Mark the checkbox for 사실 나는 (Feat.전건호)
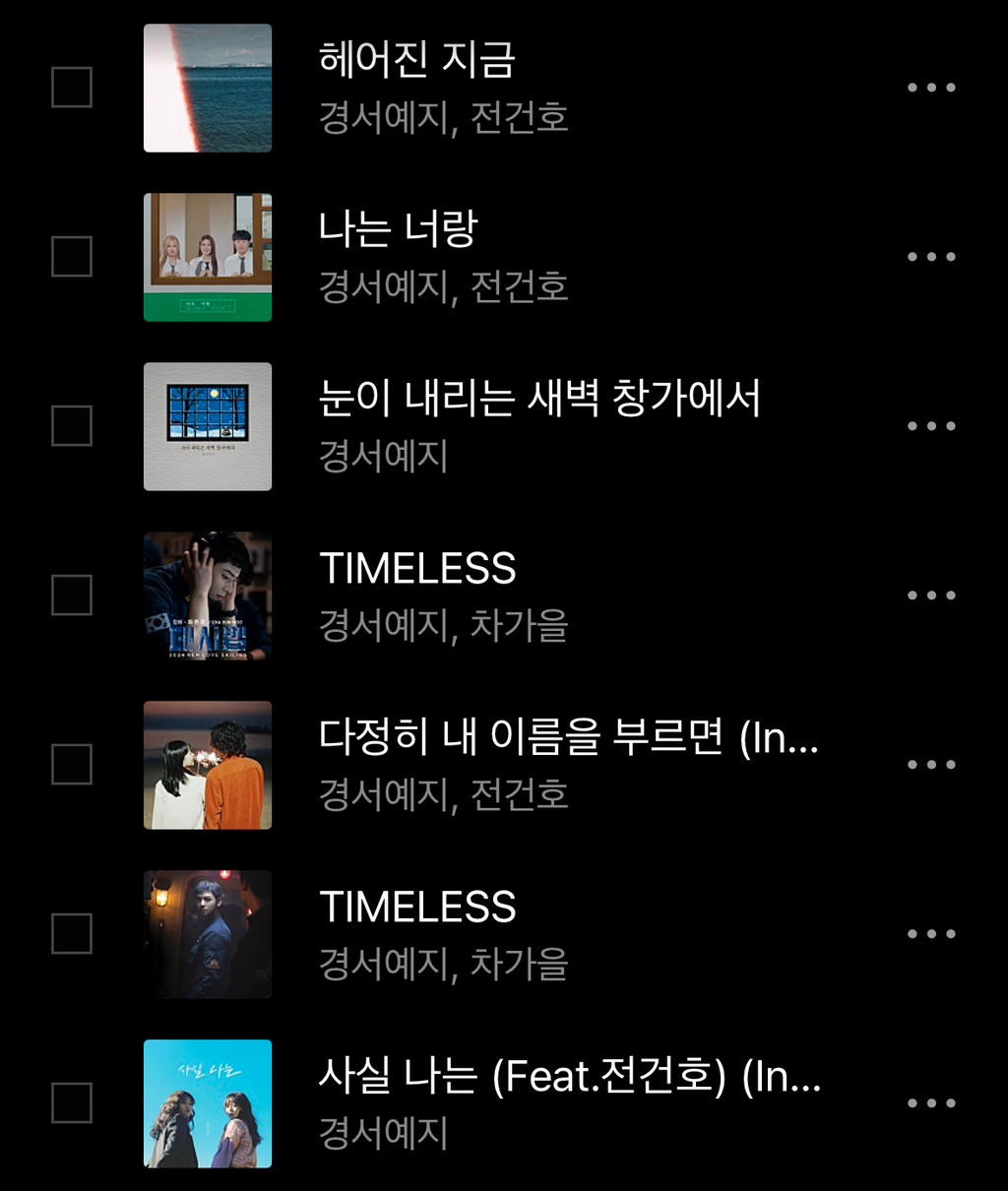1008x1191 pixels. click(72, 1103)
